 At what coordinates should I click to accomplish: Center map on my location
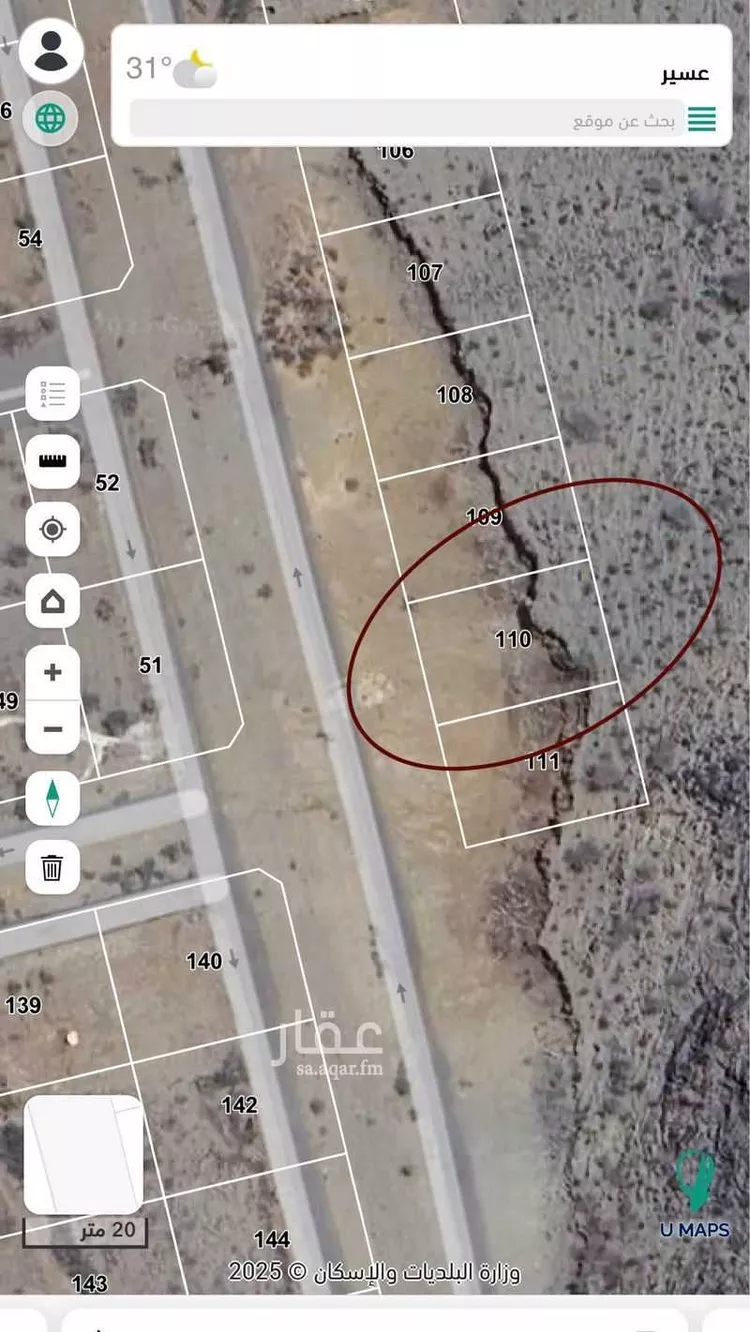pyautogui.click(x=52, y=529)
